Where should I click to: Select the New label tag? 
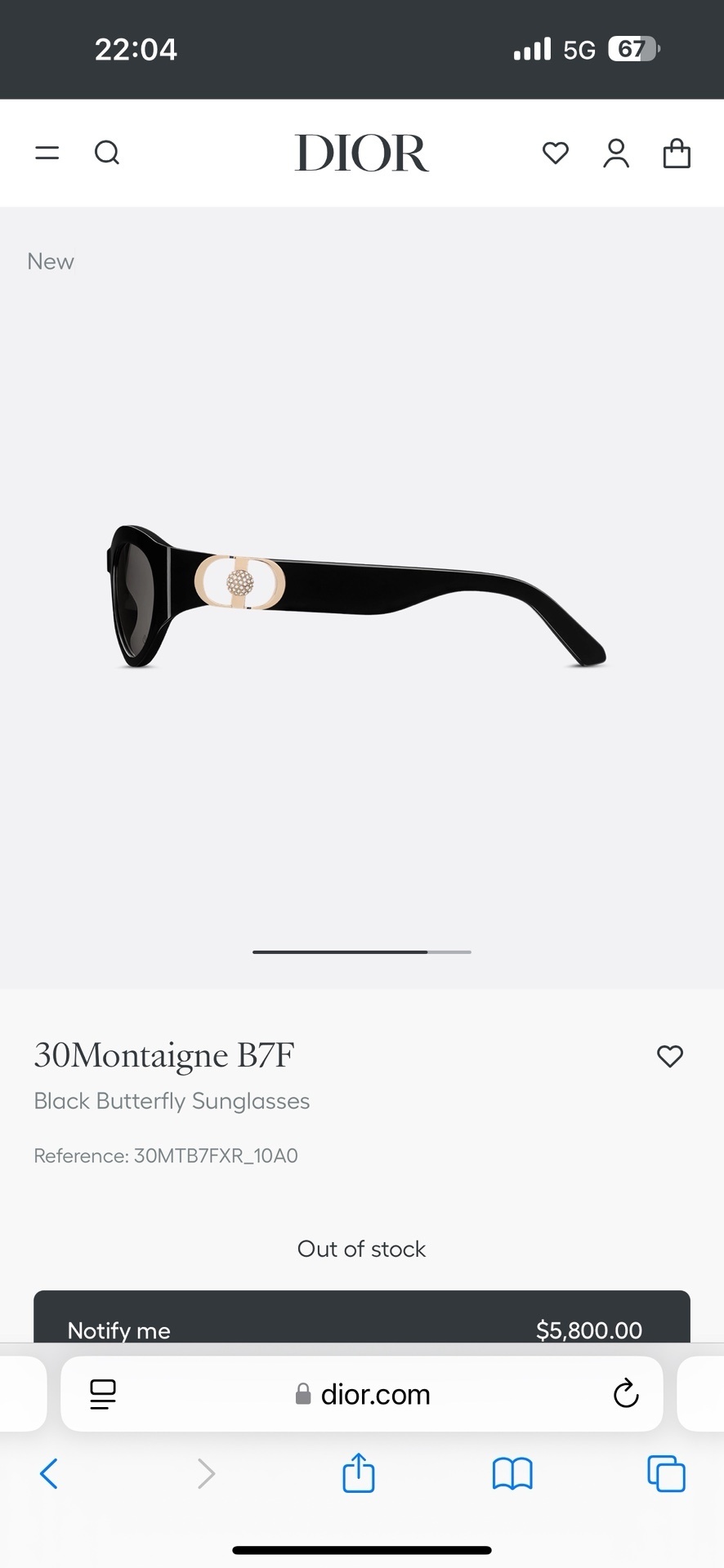50,261
